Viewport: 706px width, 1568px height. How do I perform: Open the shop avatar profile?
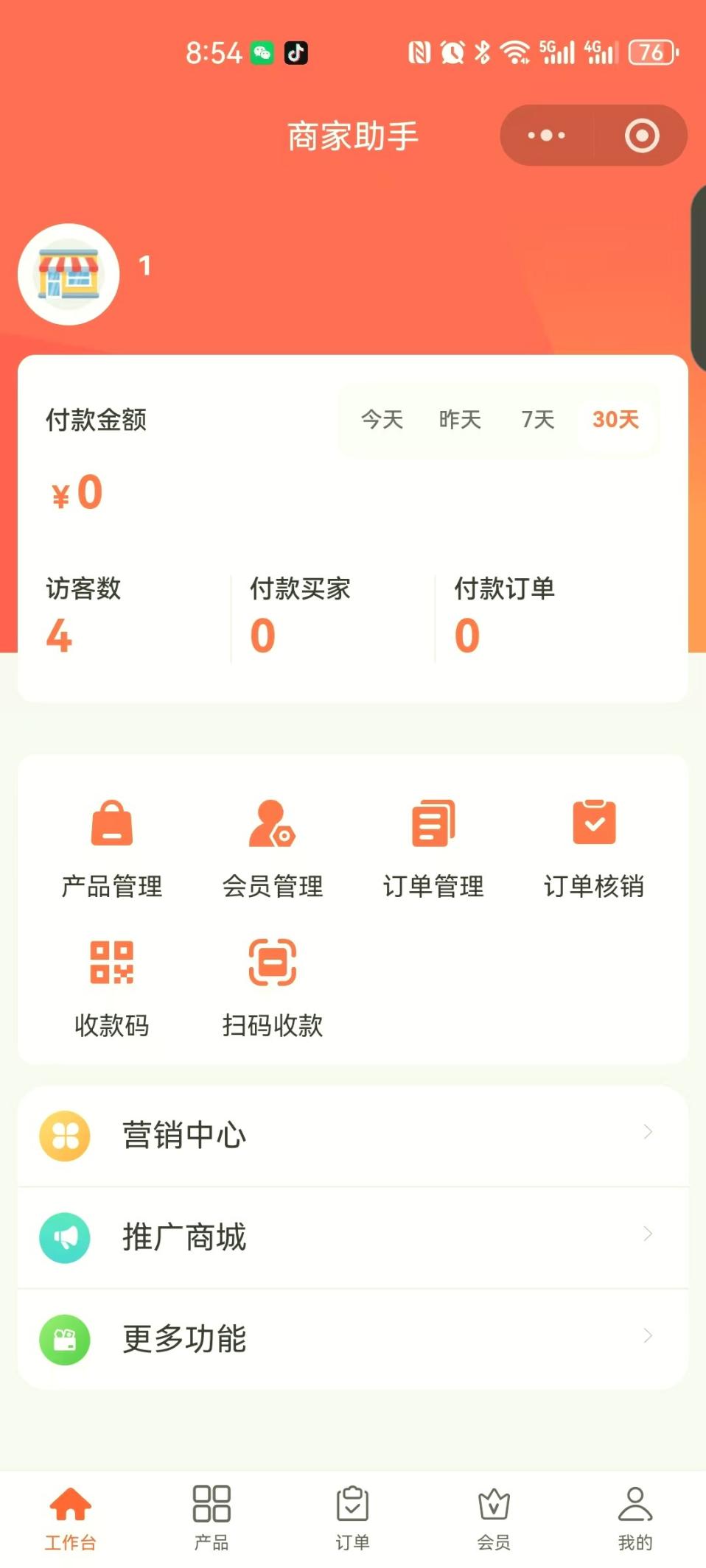69,274
